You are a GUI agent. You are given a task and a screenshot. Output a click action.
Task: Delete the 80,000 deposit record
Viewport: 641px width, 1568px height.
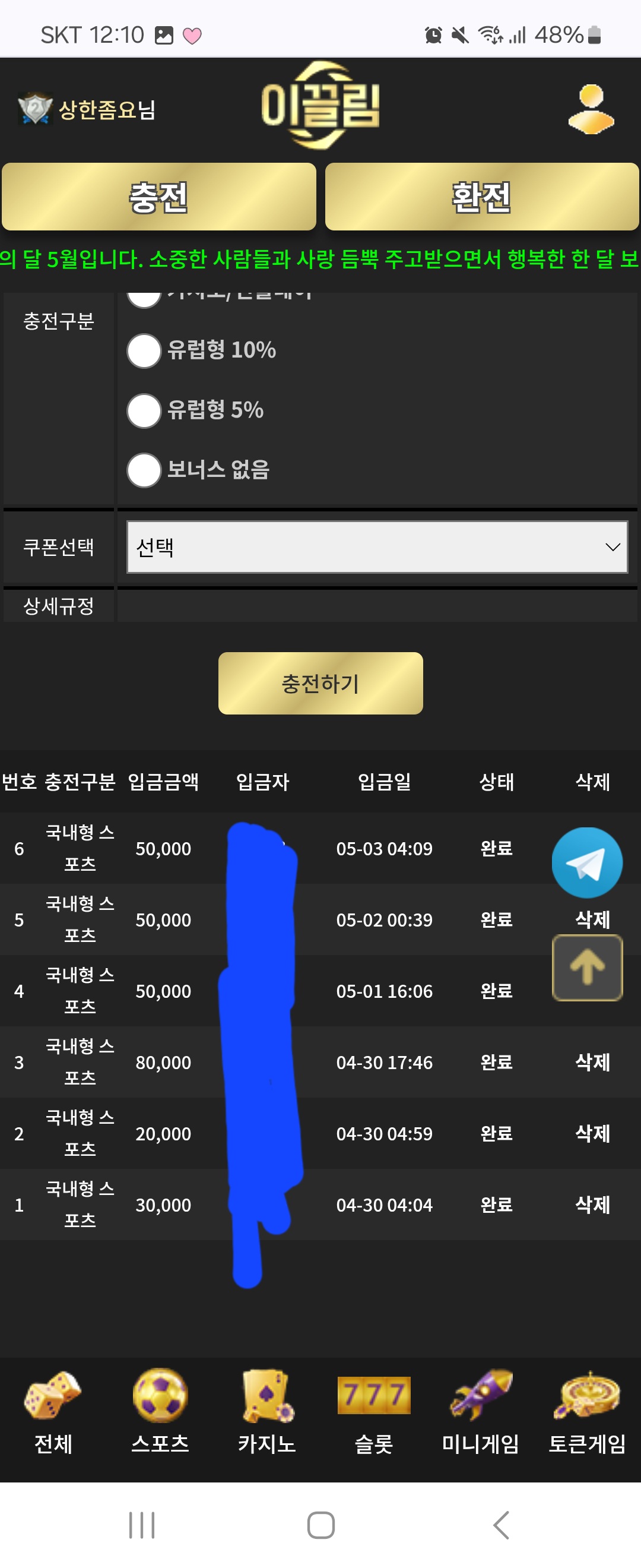592,1062
